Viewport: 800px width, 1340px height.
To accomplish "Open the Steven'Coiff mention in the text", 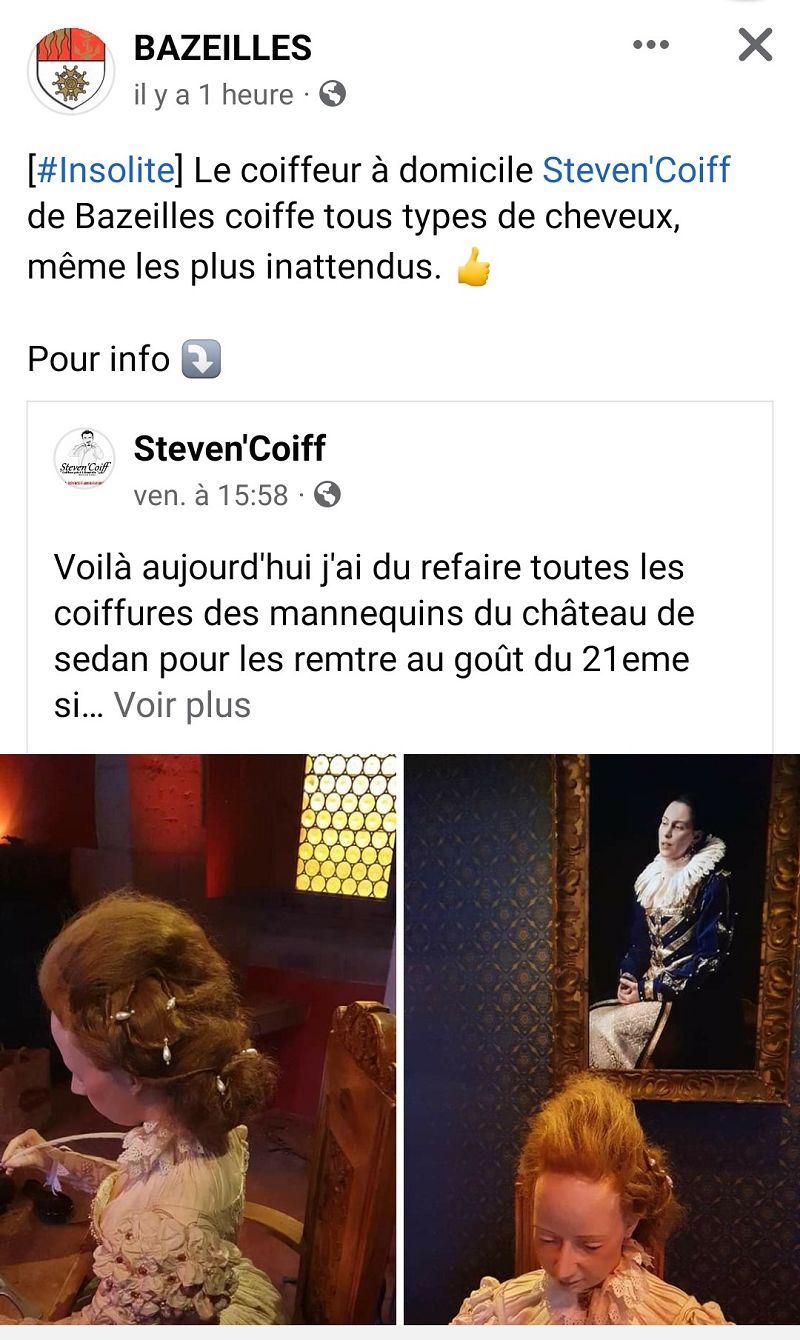I will point(636,170).
